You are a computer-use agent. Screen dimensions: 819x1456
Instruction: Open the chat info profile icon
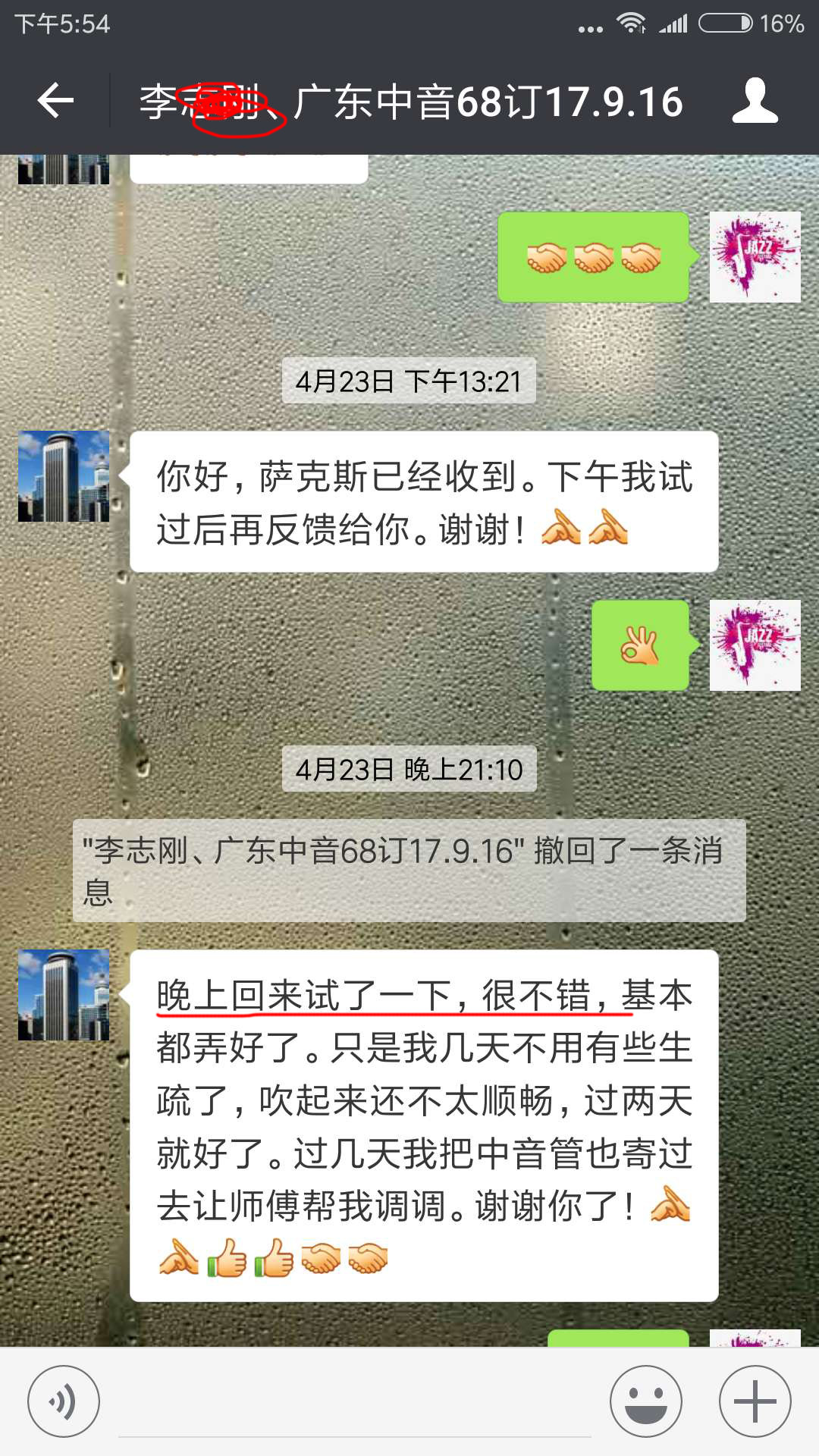point(755,101)
